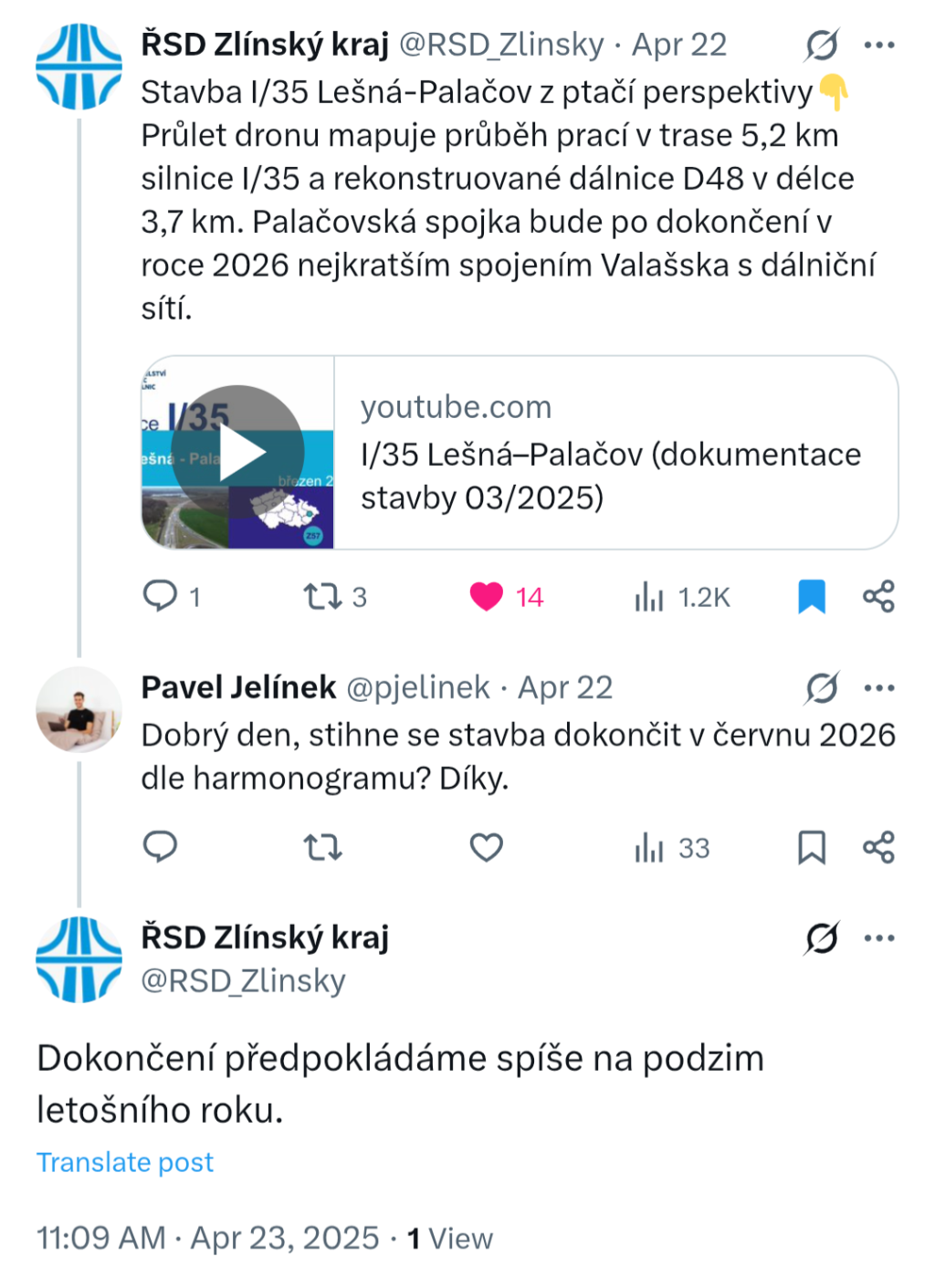Open @pjelinek's profile handle

[417, 687]
